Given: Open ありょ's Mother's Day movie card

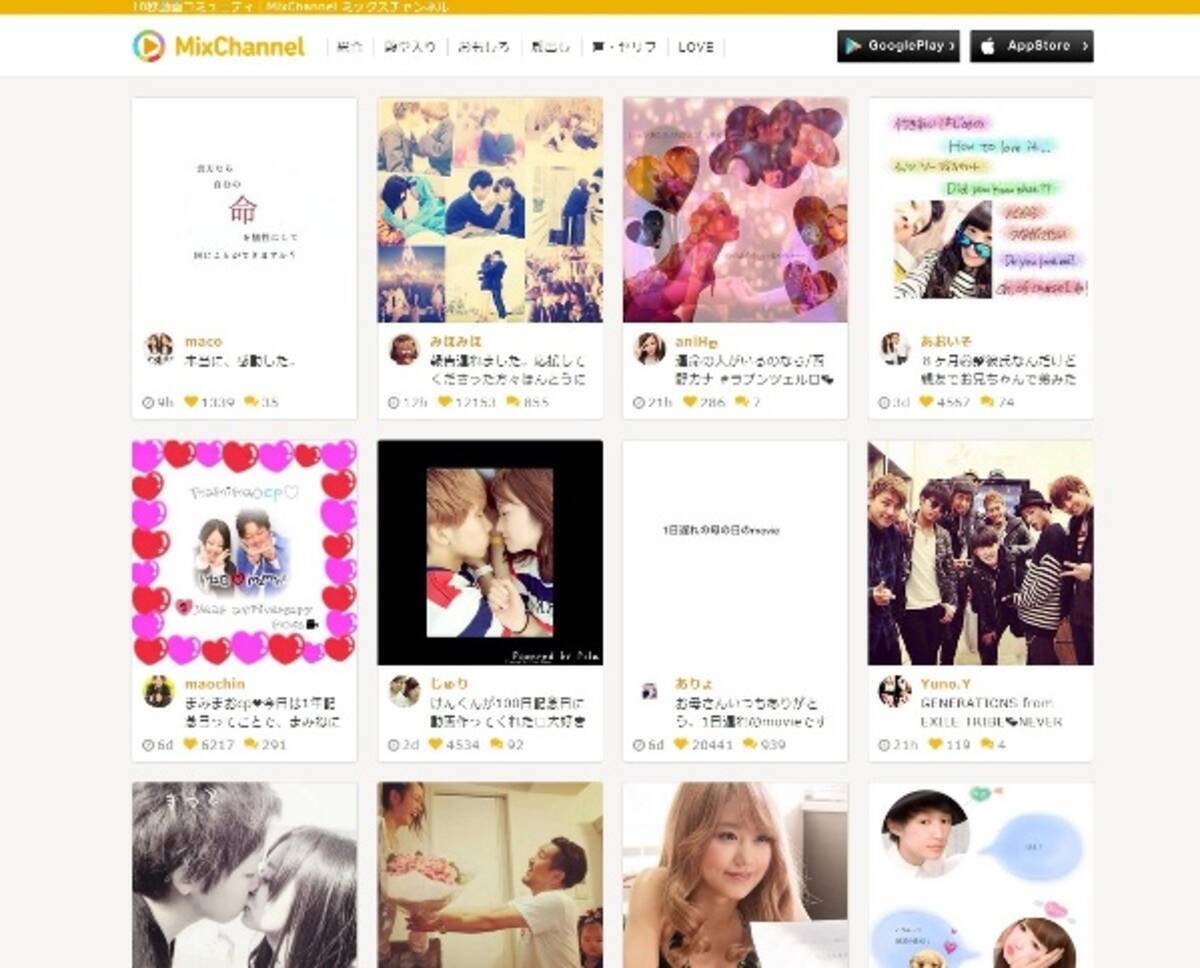Looking at the screenshot, I should point(735,552).
